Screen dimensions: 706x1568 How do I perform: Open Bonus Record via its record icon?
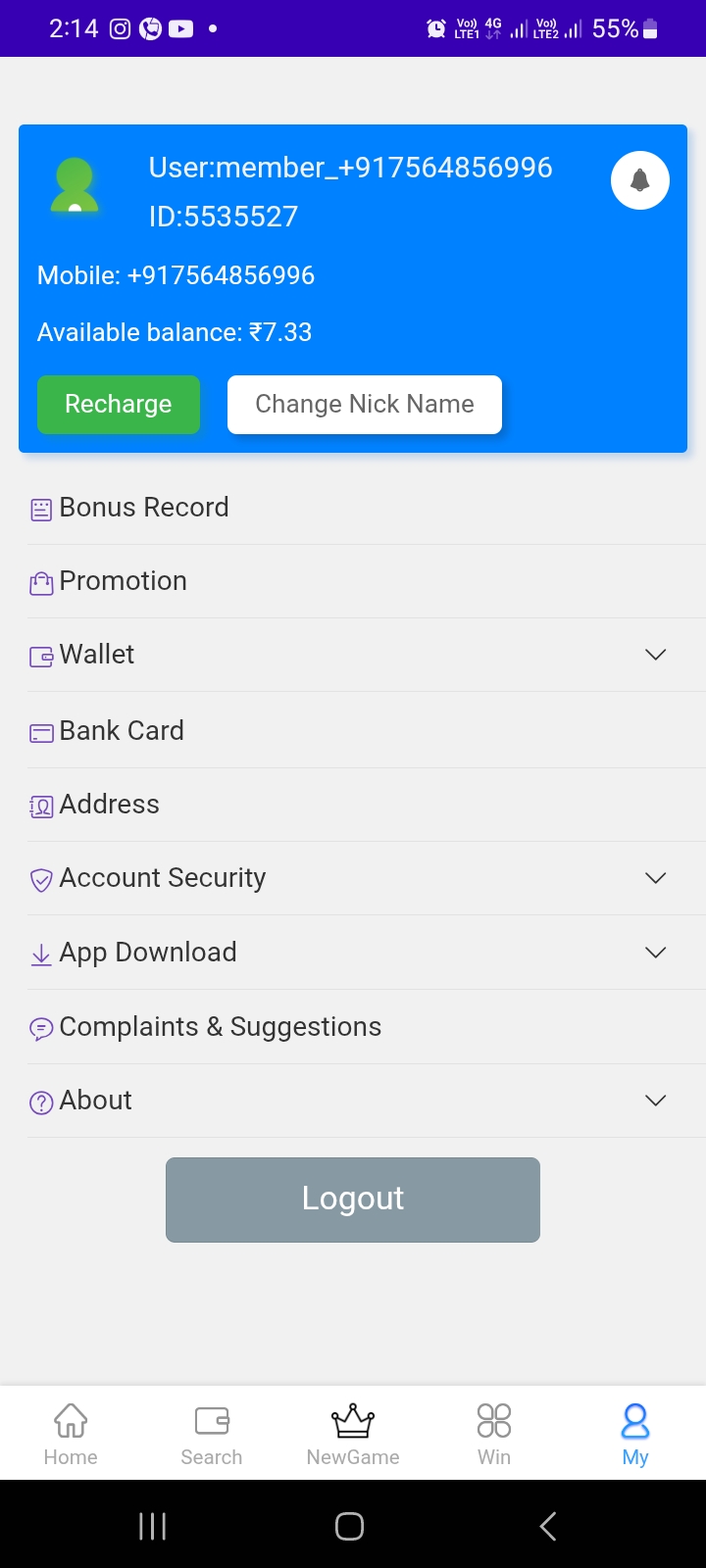(40, 509)
